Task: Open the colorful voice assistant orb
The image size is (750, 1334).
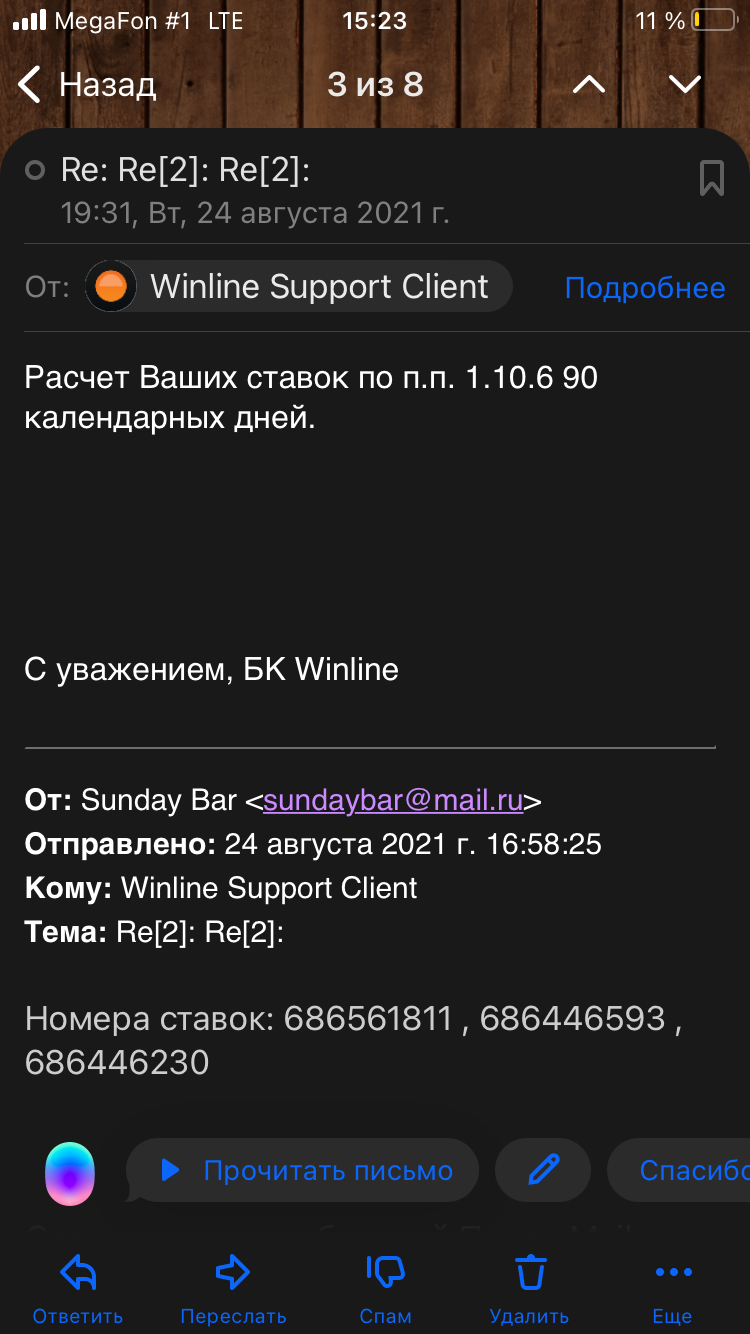Action: [70, 1172]
